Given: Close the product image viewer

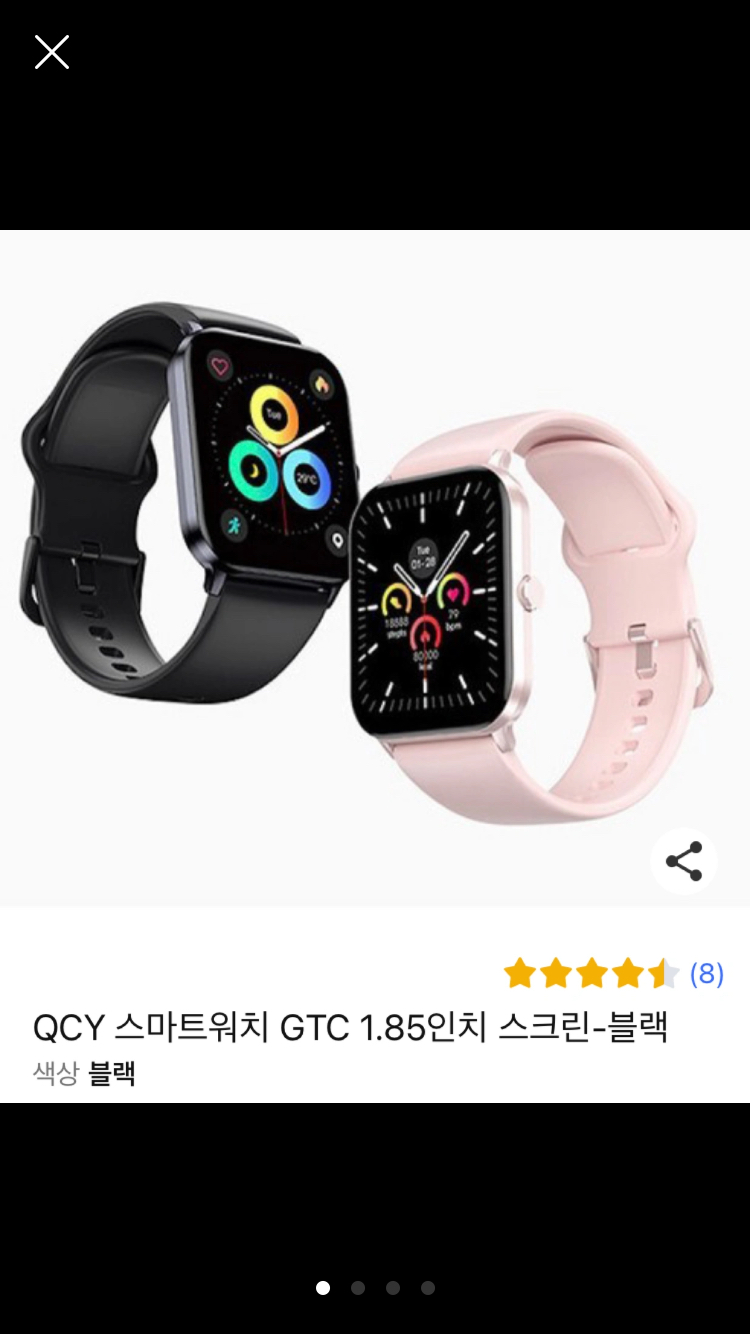Looking at the screenshot, I should [x=52, y=52].
